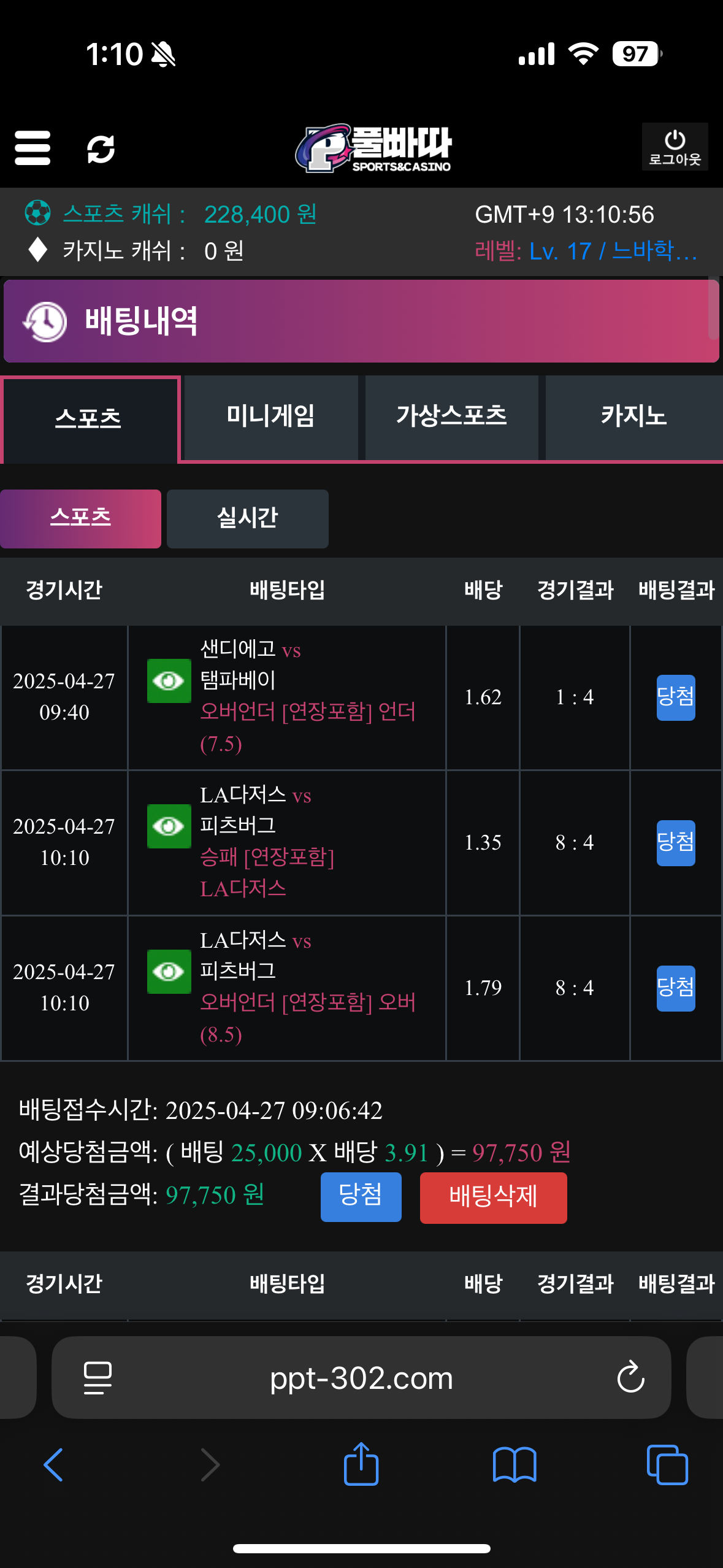This screenshot has width=723, height=1568.
Task: Reload the page in Safari
Action: pyautogui.click(x=630, y=1378)
